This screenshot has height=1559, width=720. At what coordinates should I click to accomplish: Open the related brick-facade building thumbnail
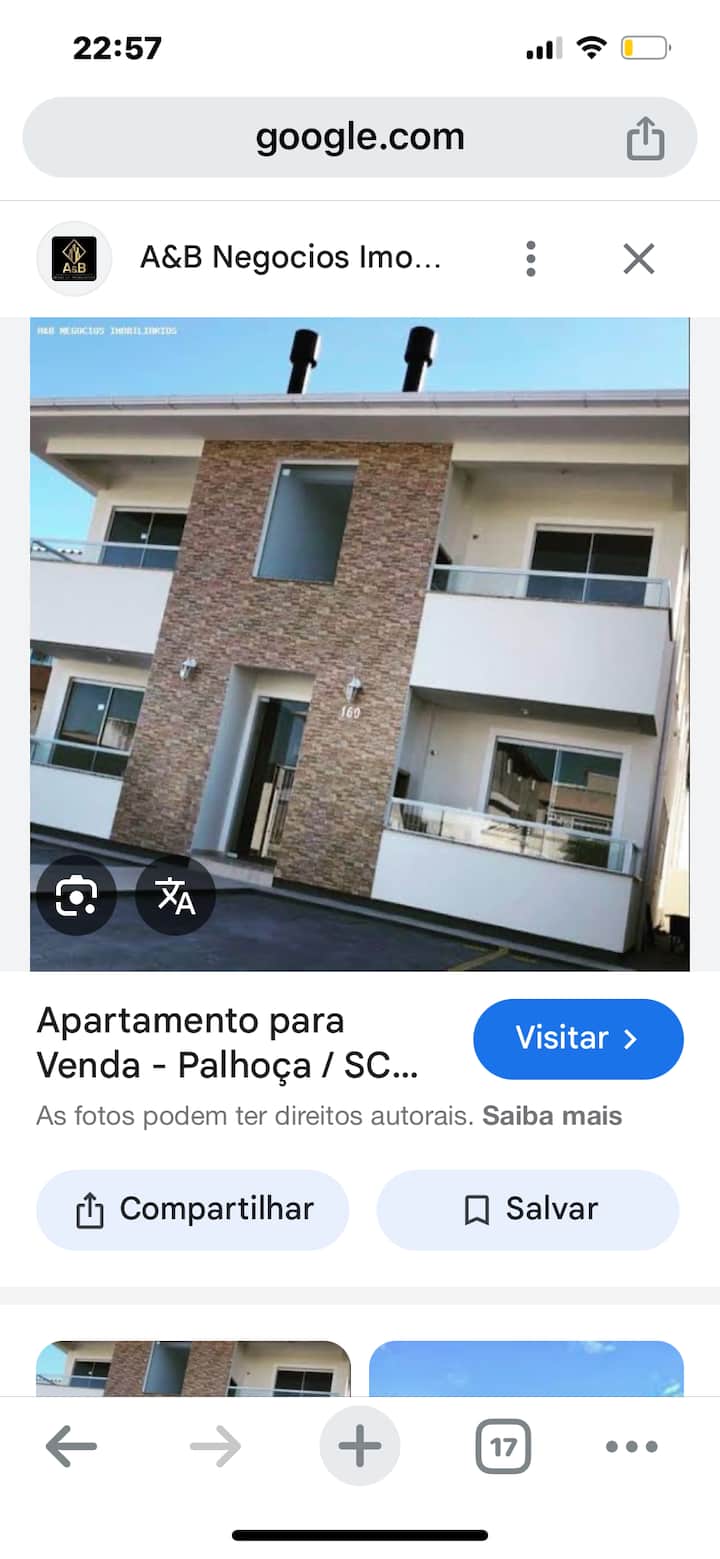click(193, 1368)
